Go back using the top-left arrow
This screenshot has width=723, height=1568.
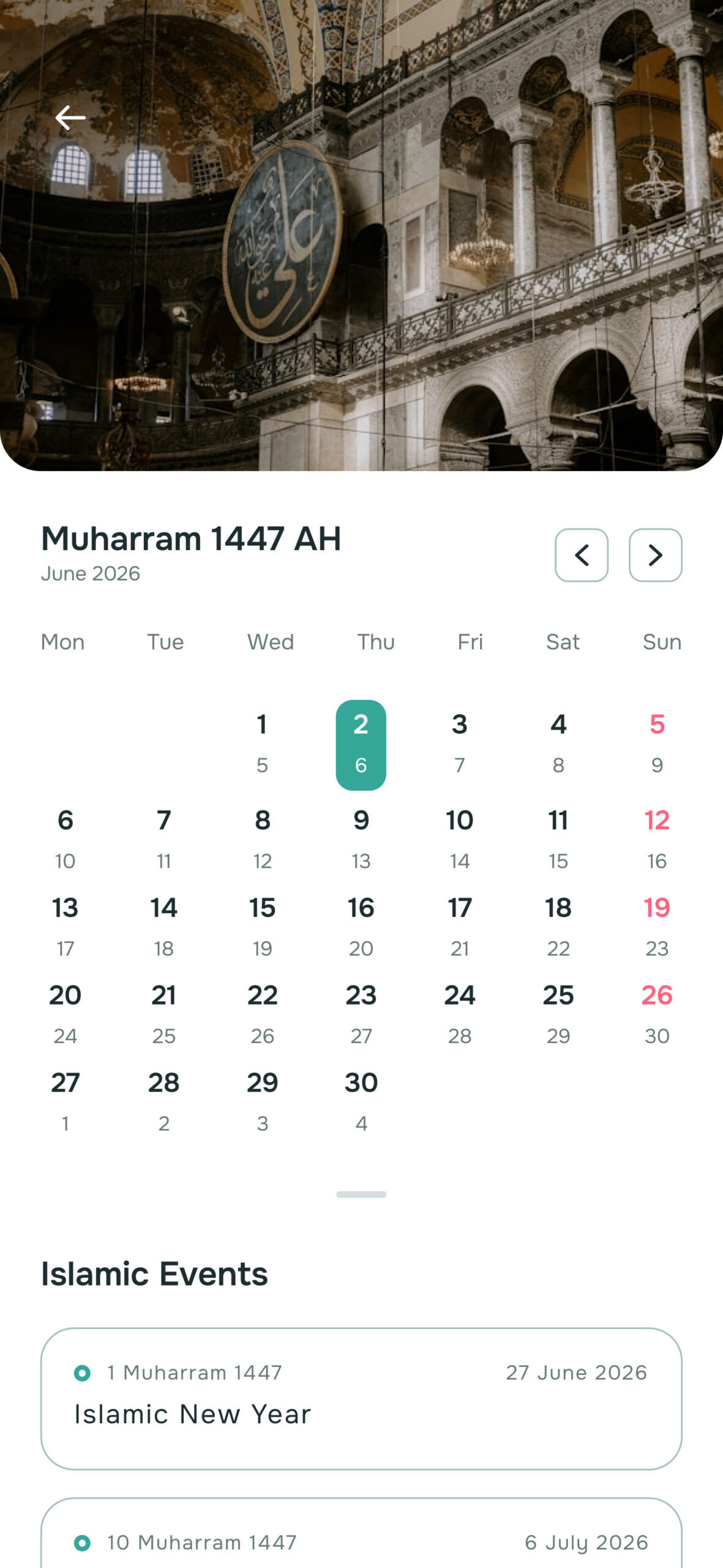click(70, 118)
